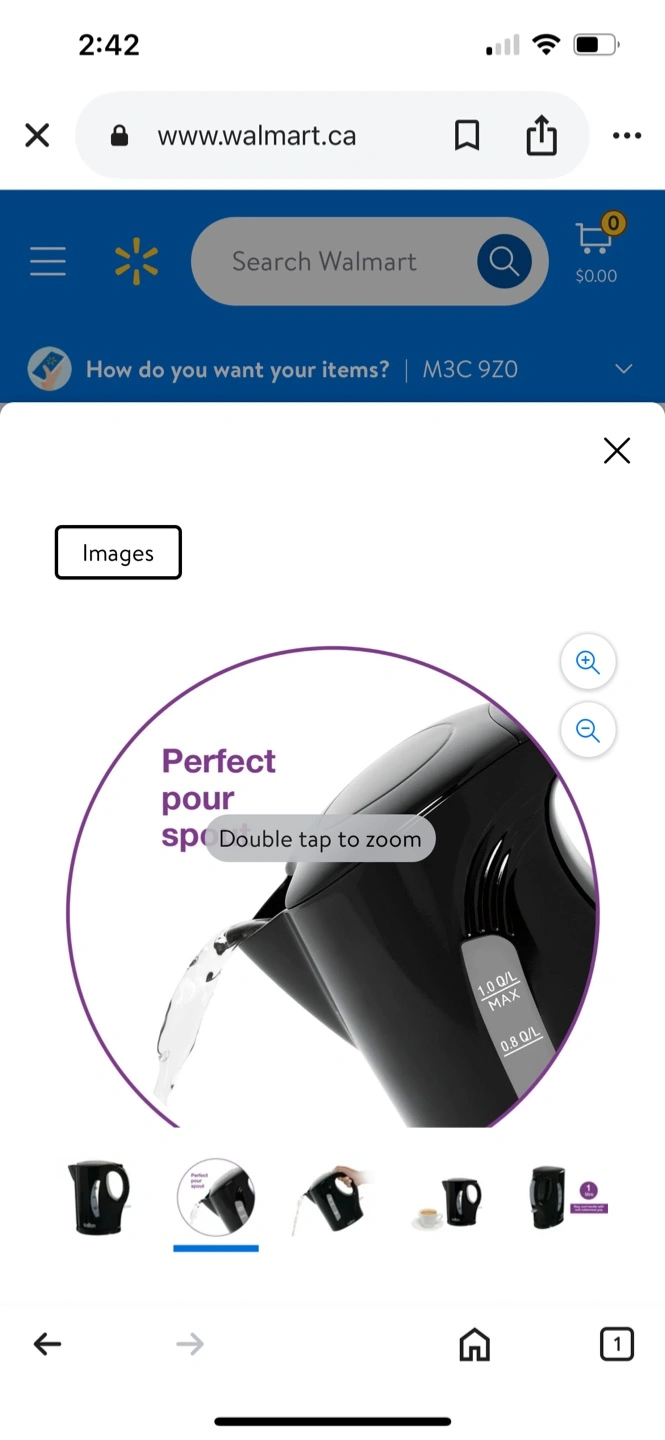Go back in the browser
This screenshot has height=1440, width=665.
47,1345
